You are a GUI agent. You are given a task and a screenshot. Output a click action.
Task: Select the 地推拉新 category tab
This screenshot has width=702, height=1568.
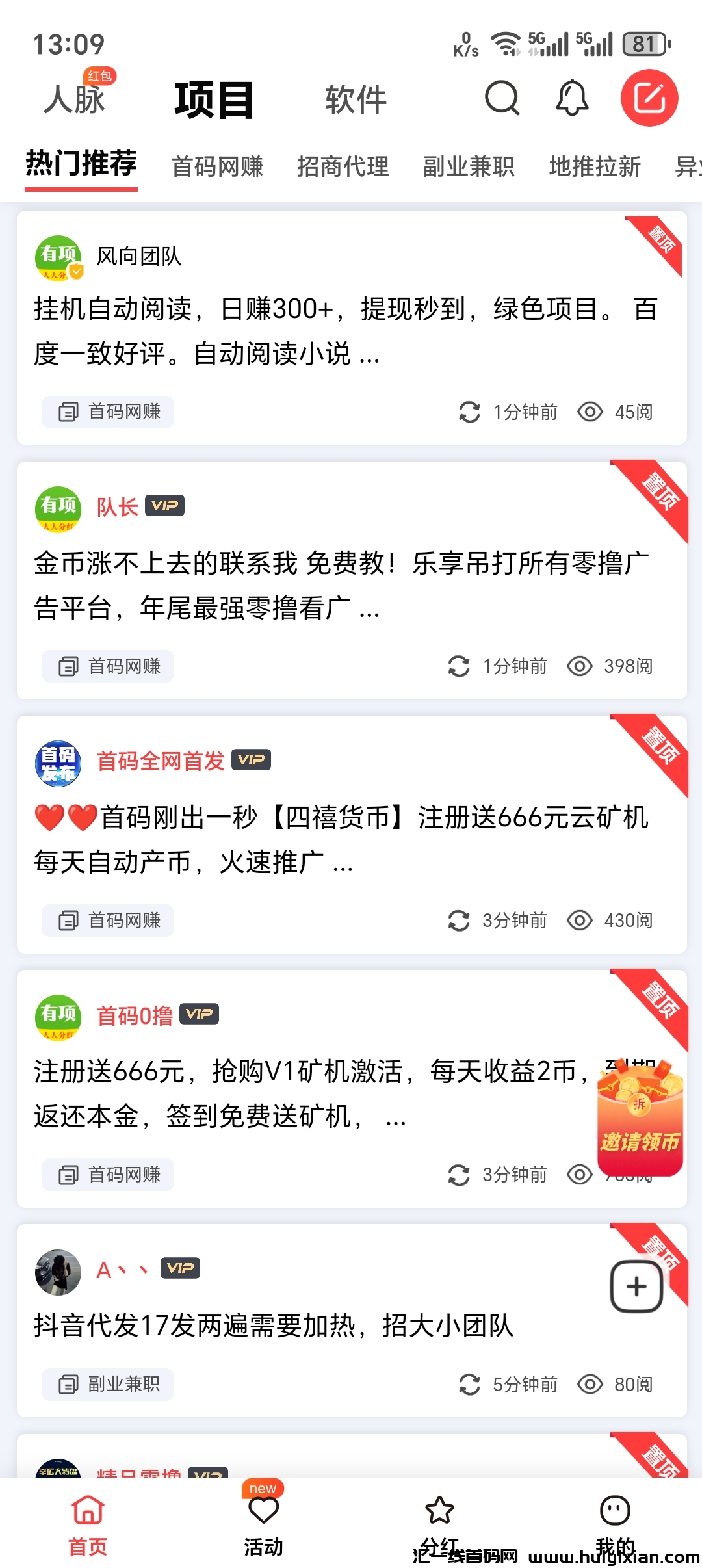594,166
